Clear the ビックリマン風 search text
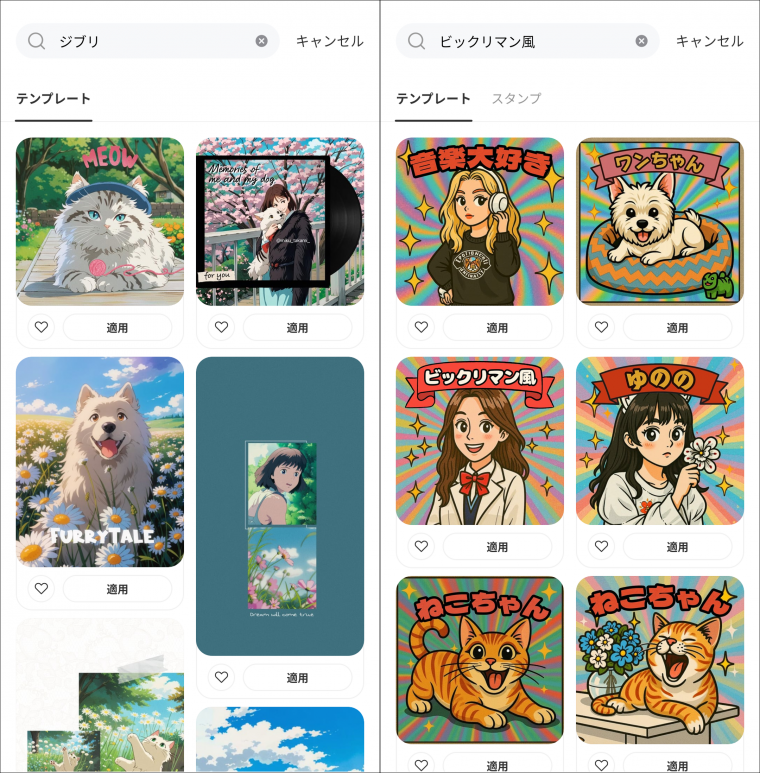The height and width of the screenshot is (773, 760). click(x=641, y=41)
